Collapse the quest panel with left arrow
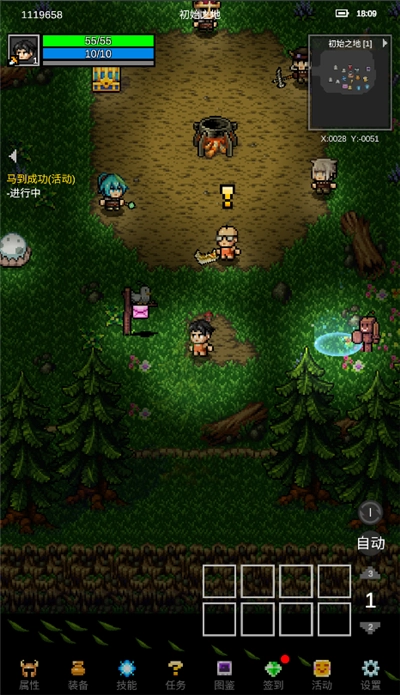Image resolution: width=400 pixels, height=695 pixels. coord(13,156)
